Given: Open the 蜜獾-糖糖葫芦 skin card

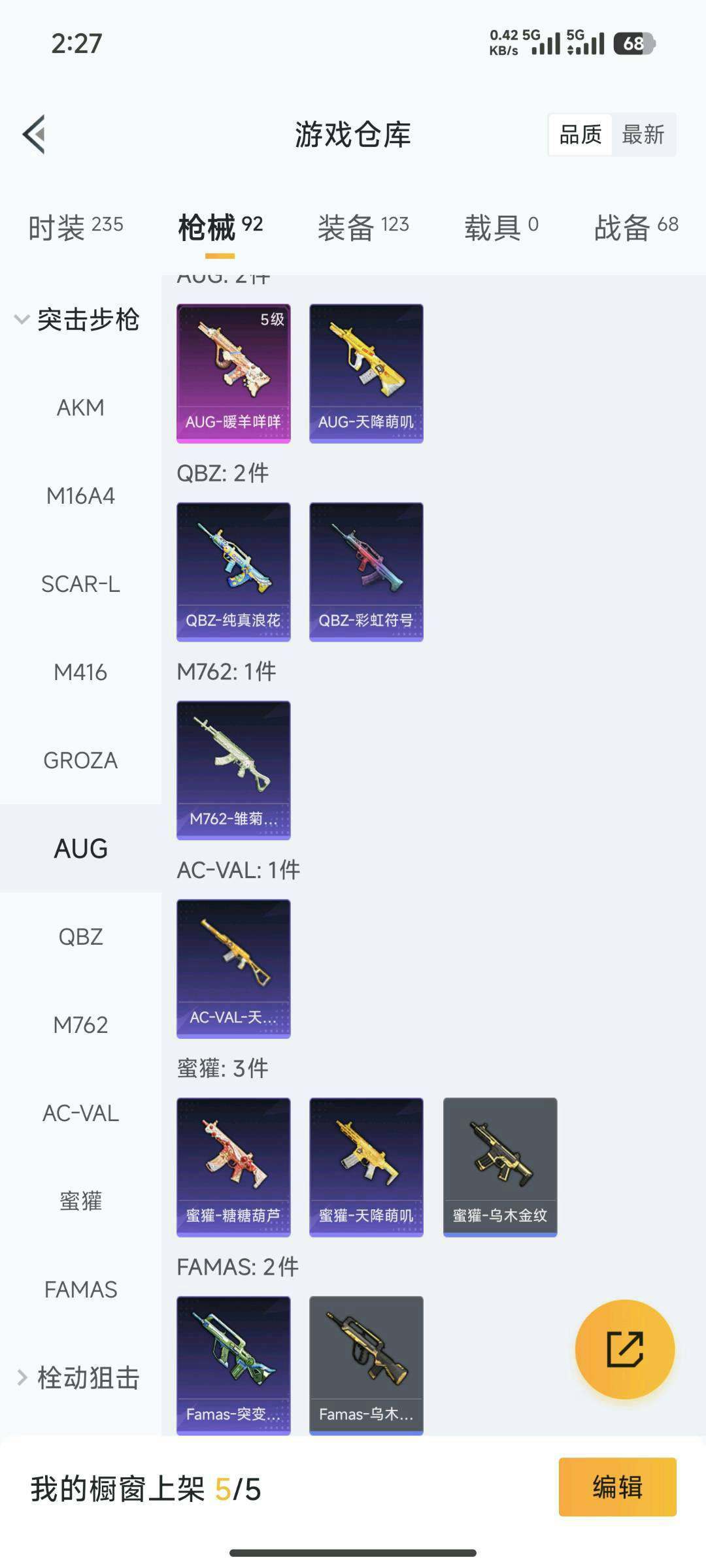Looking at the screenshot, I should coord(233,1168).
